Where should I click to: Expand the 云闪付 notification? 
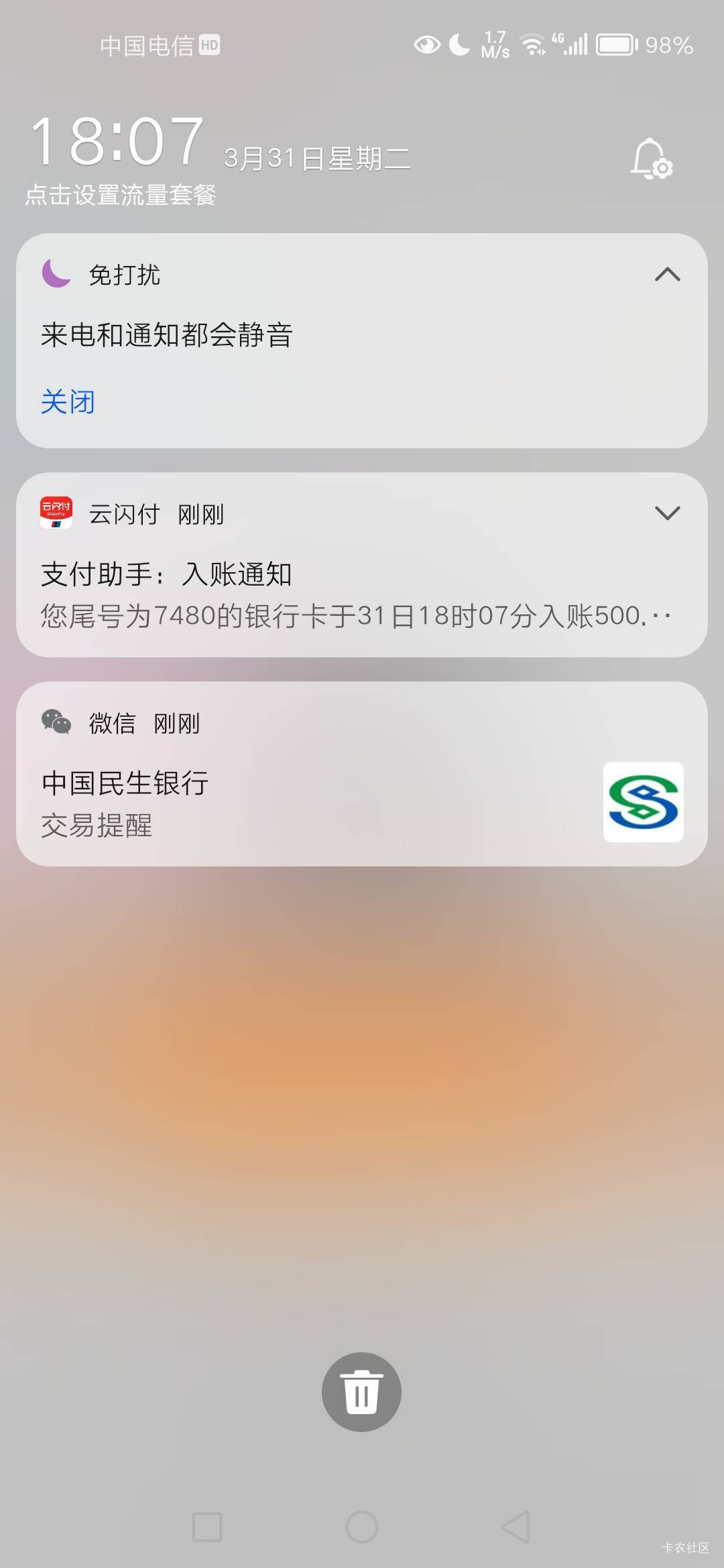(667, 513)
